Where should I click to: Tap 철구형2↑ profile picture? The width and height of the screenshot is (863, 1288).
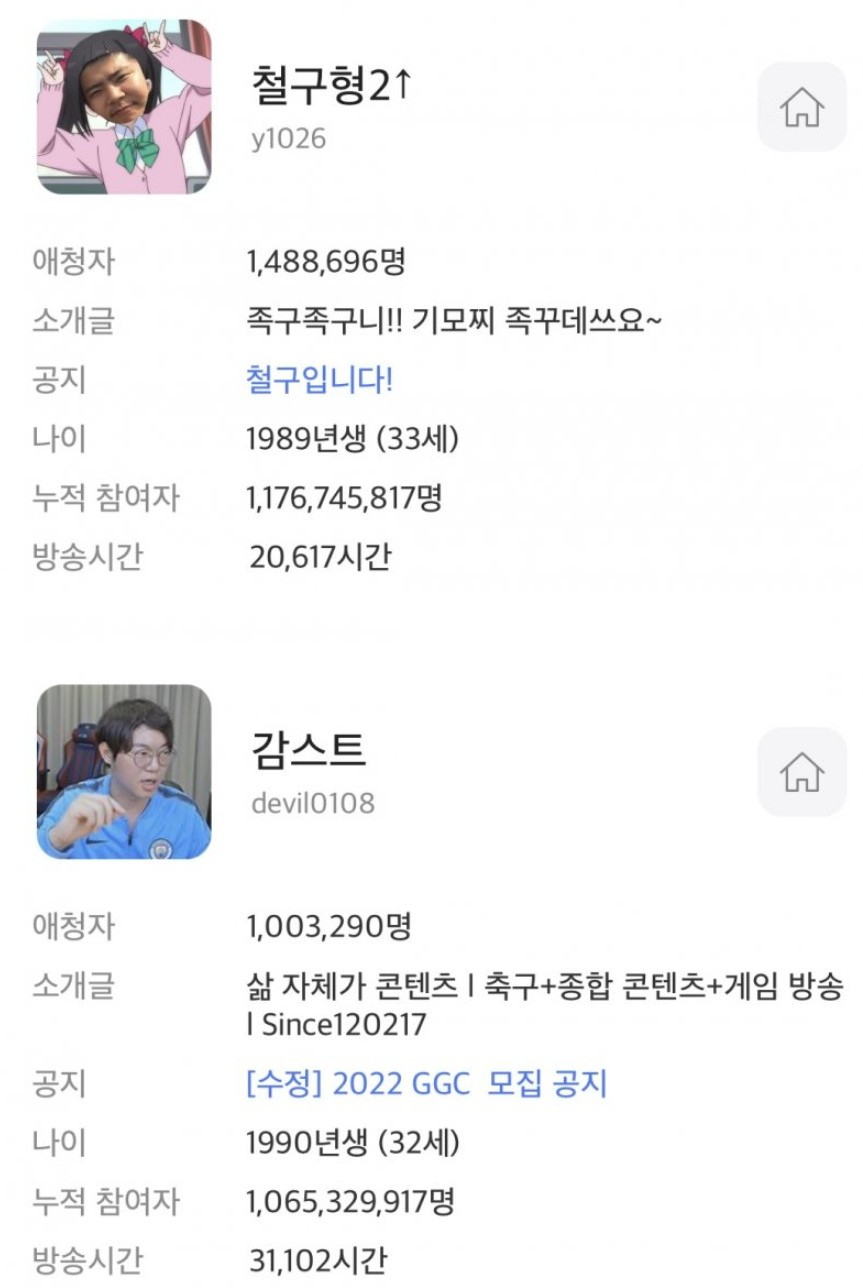click(x=124, y=107)
